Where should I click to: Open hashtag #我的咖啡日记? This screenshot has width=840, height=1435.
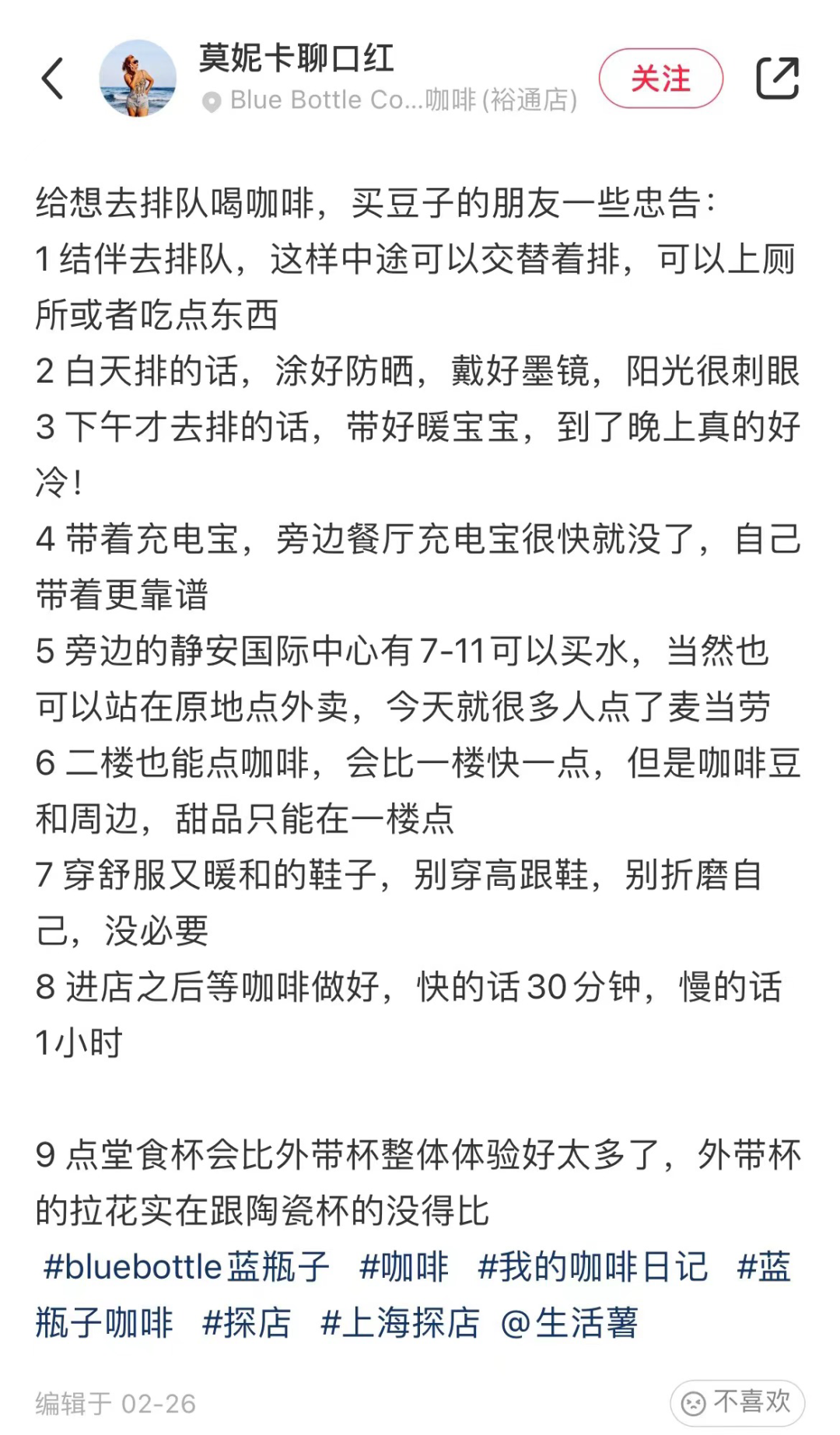pos(593,1267)
